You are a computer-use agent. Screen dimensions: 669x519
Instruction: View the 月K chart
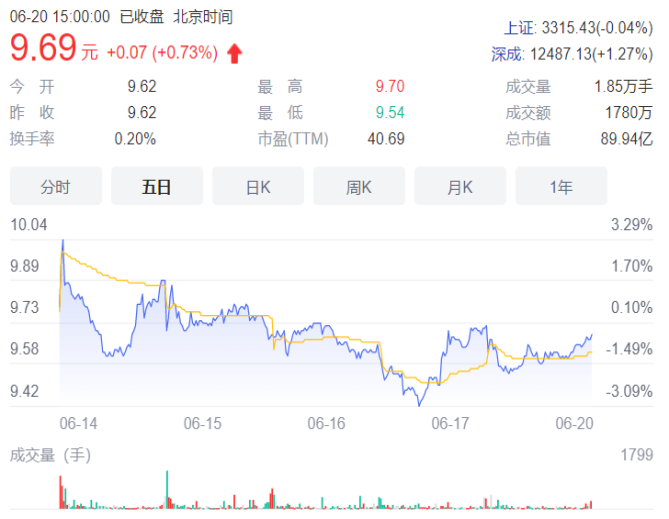[x=460, y=186]
